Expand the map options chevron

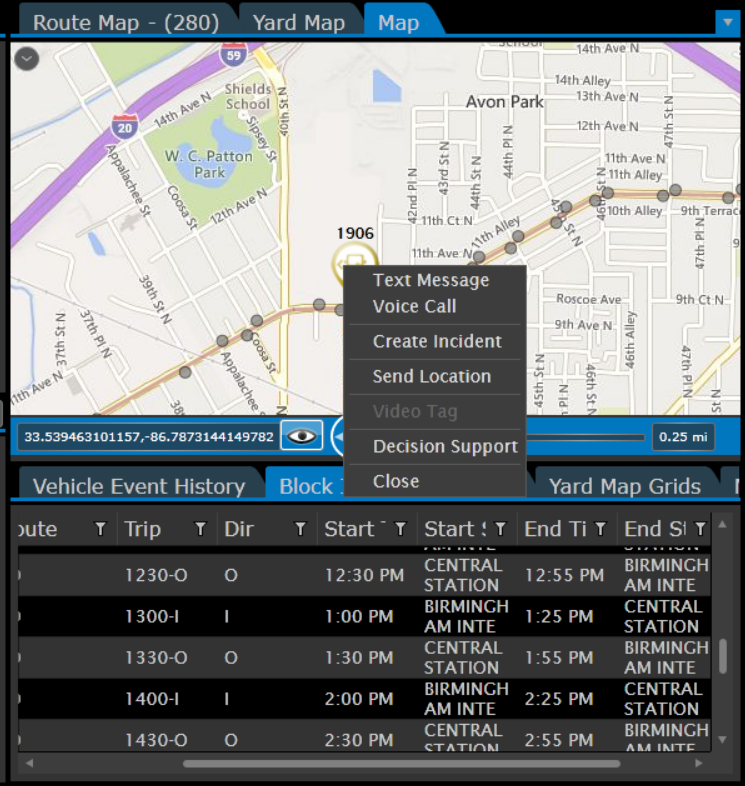pyautogui.click(x=28, y=58)
